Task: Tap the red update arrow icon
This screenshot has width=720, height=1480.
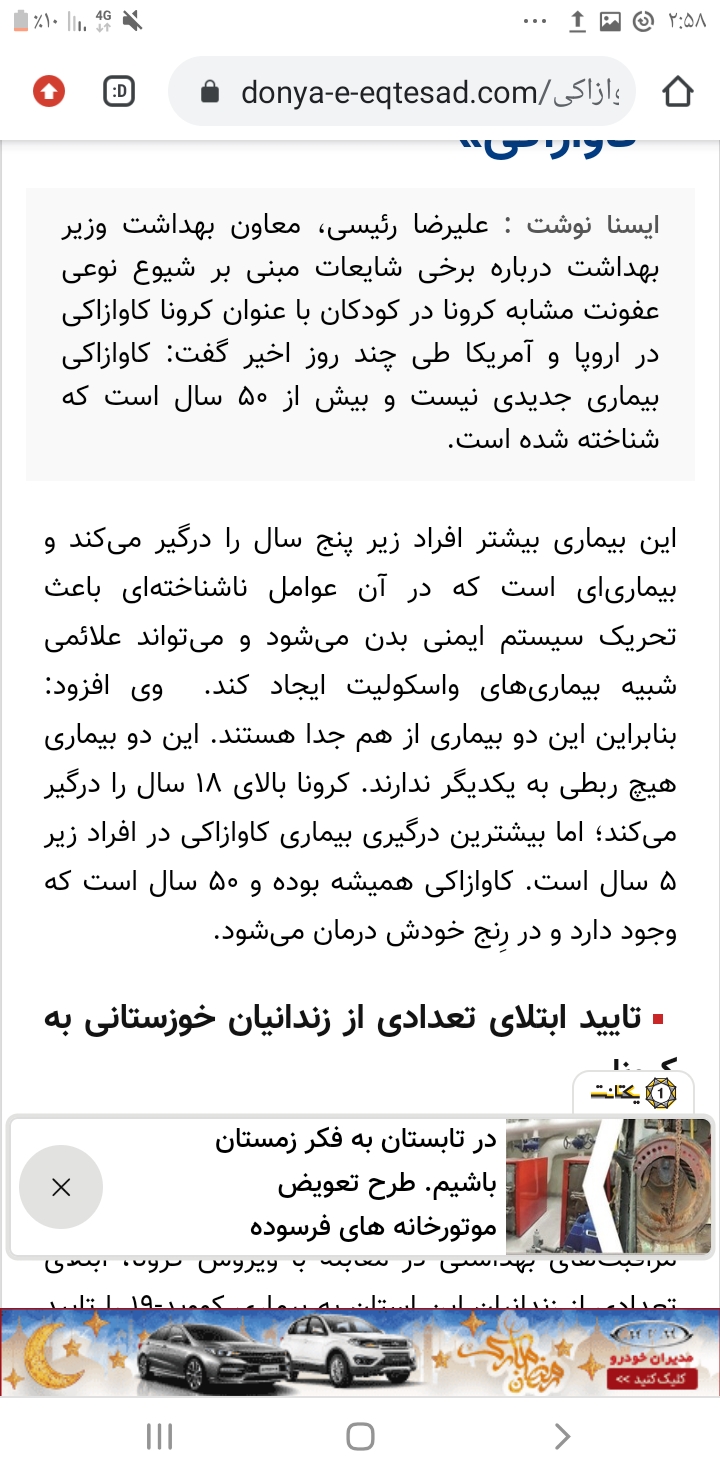Action: pyautogui.click(x=48, y=93)
